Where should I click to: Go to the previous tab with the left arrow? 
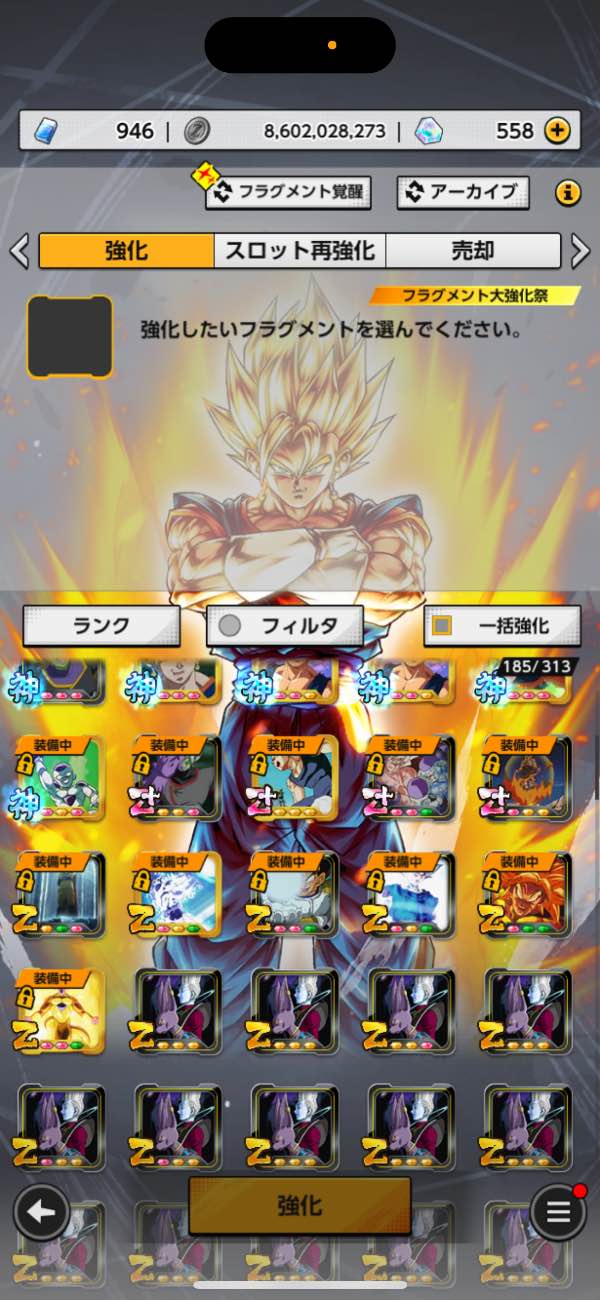point(19,251)
